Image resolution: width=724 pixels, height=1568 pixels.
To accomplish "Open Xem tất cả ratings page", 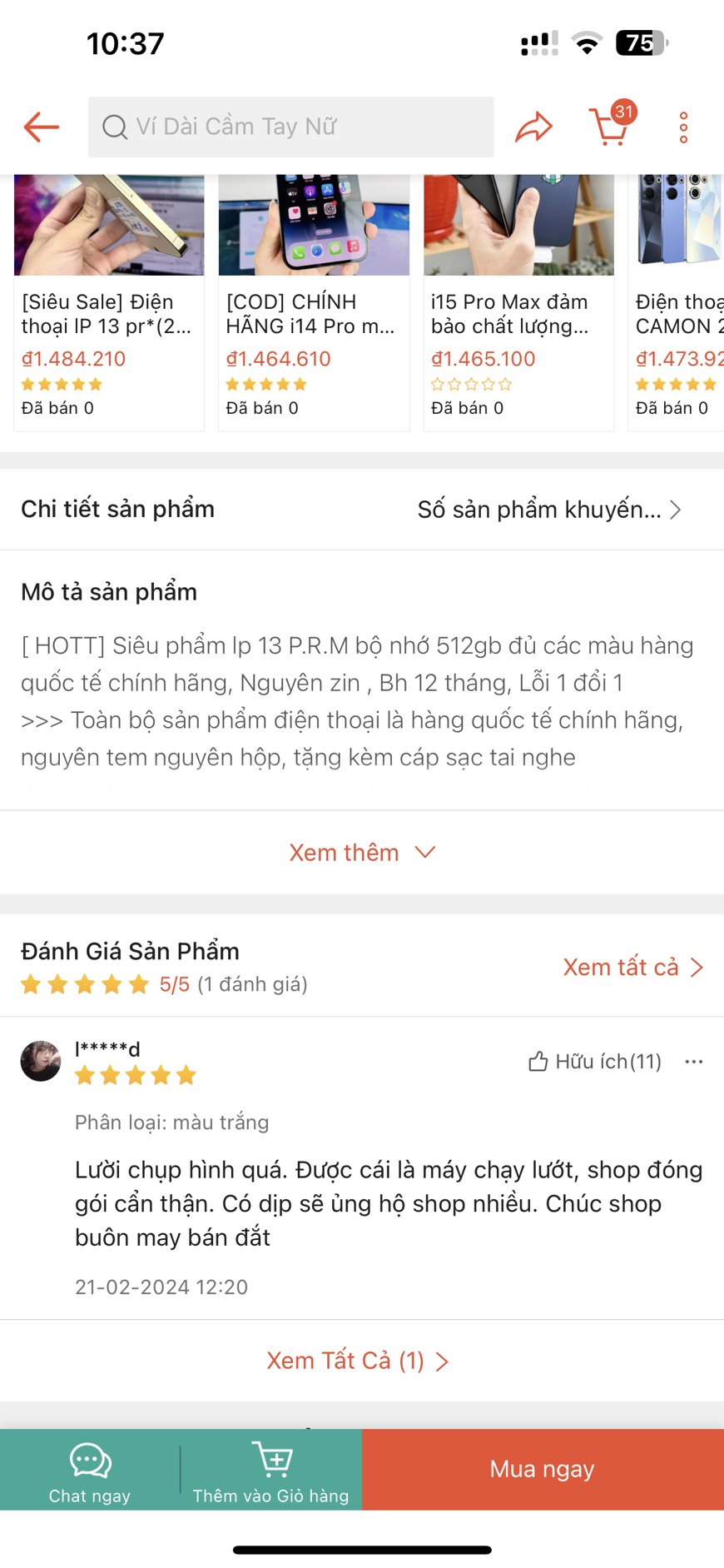I will 634,967.
